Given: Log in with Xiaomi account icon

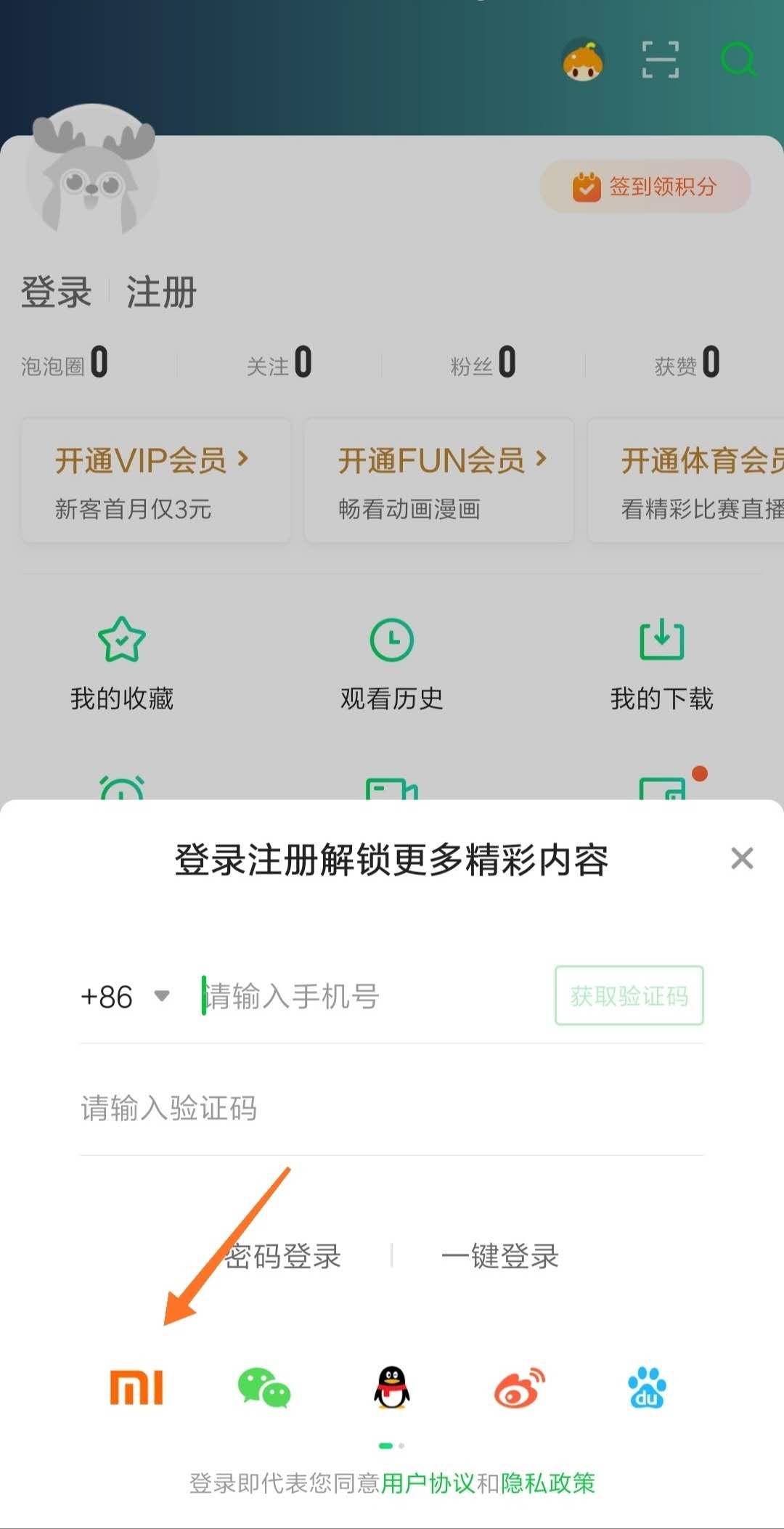Looking at the screenshot, I should click(x=136, y=1388).
